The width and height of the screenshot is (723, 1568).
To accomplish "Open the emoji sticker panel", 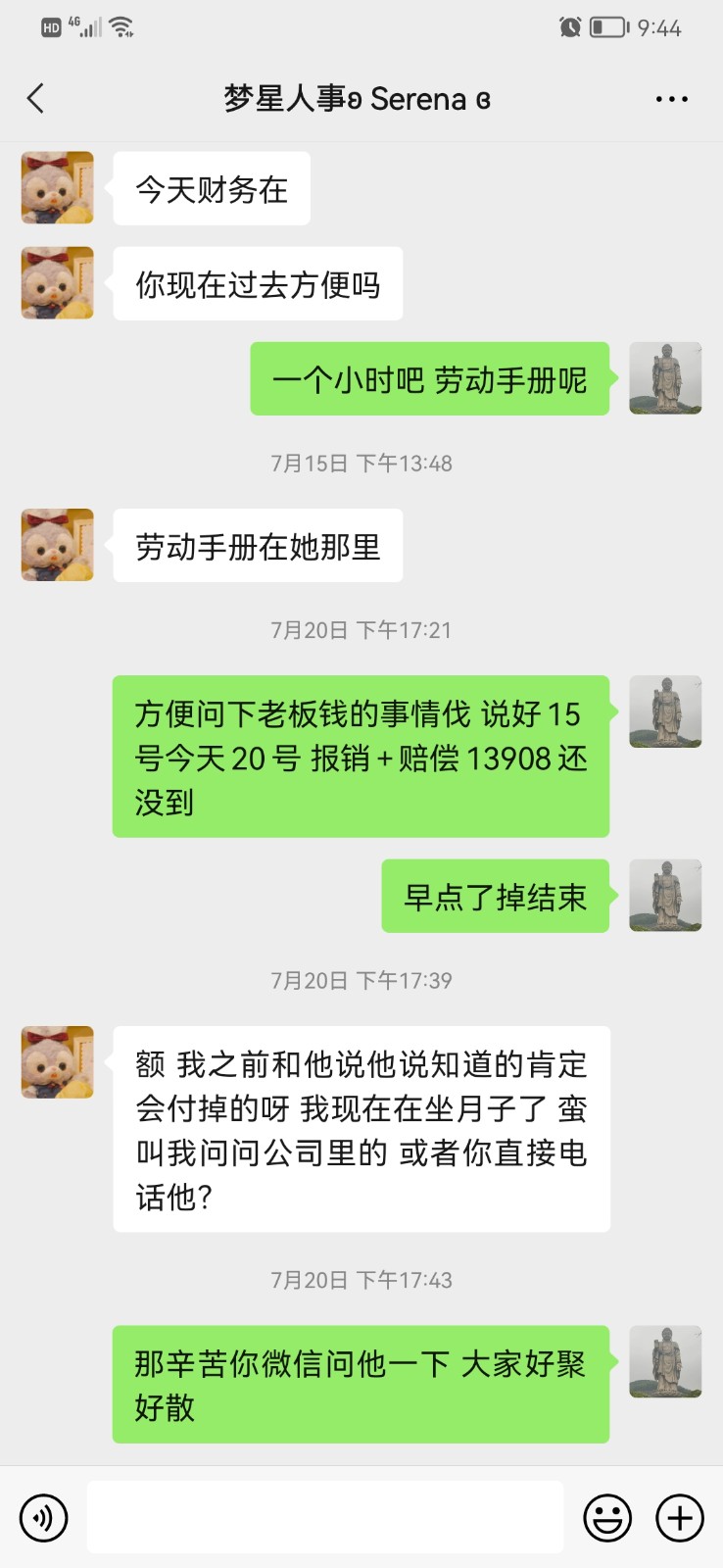I will click(607, 1518).
